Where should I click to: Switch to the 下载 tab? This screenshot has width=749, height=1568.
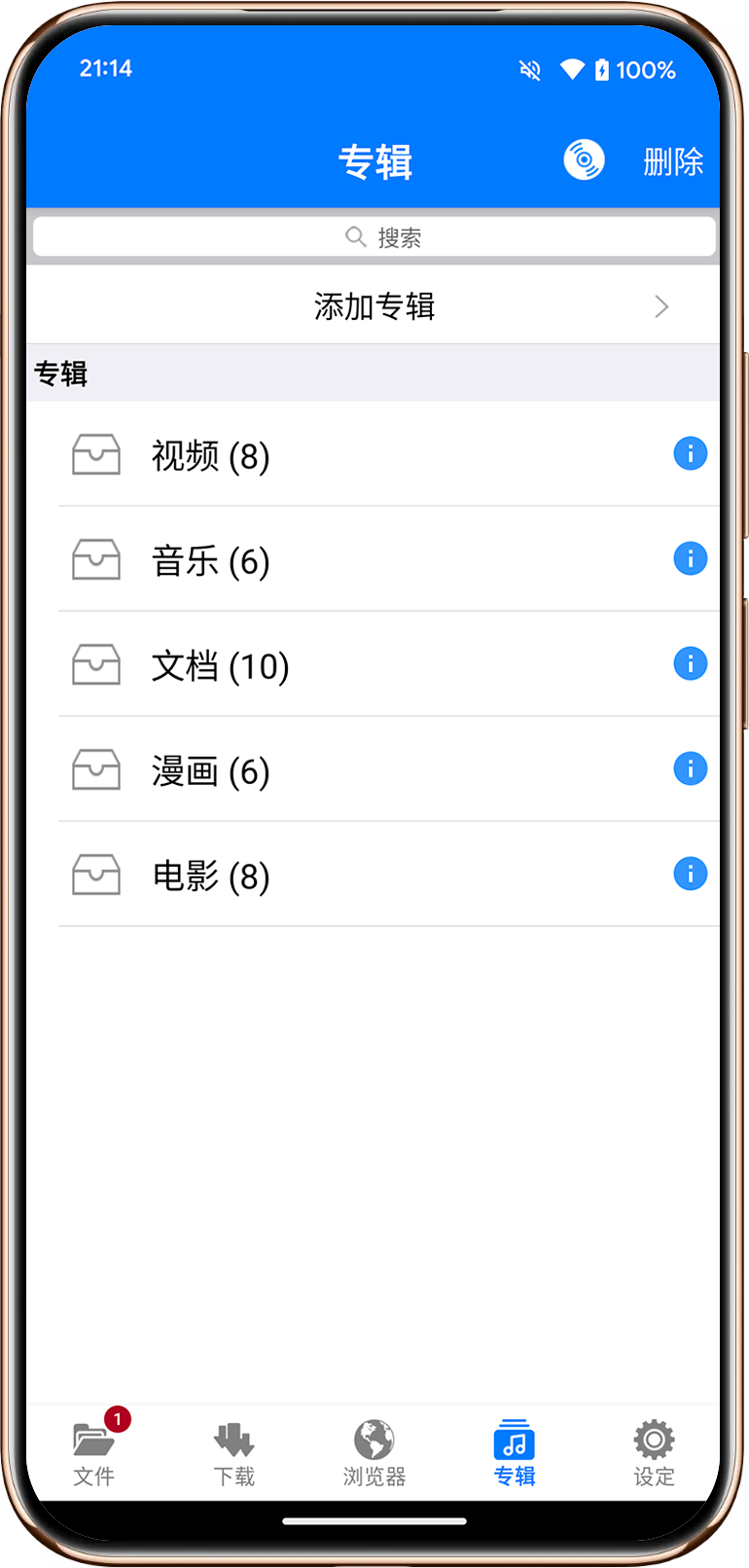tap(234, 1453)
